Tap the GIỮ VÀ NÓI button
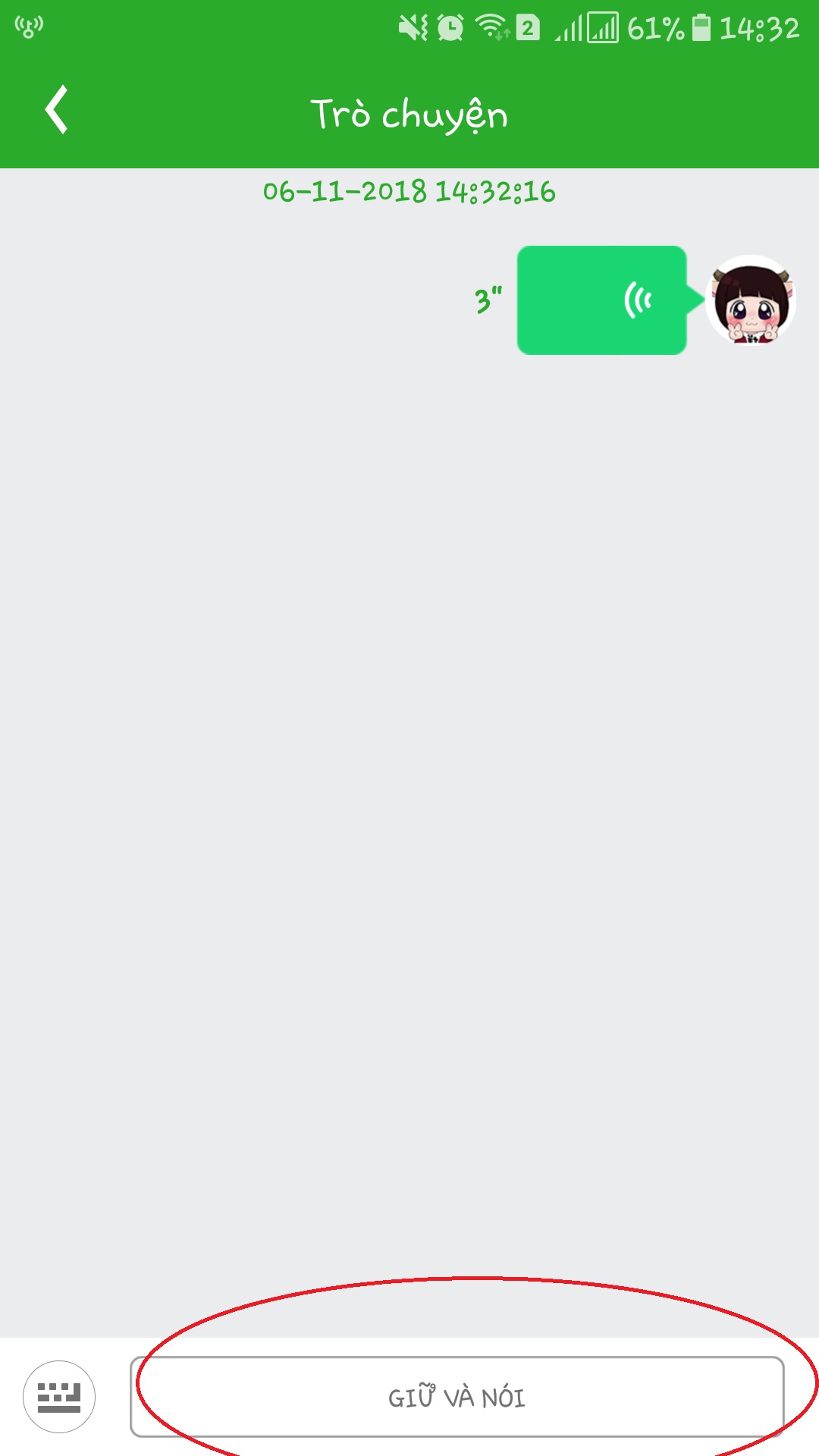 (x=457, y=1397)
